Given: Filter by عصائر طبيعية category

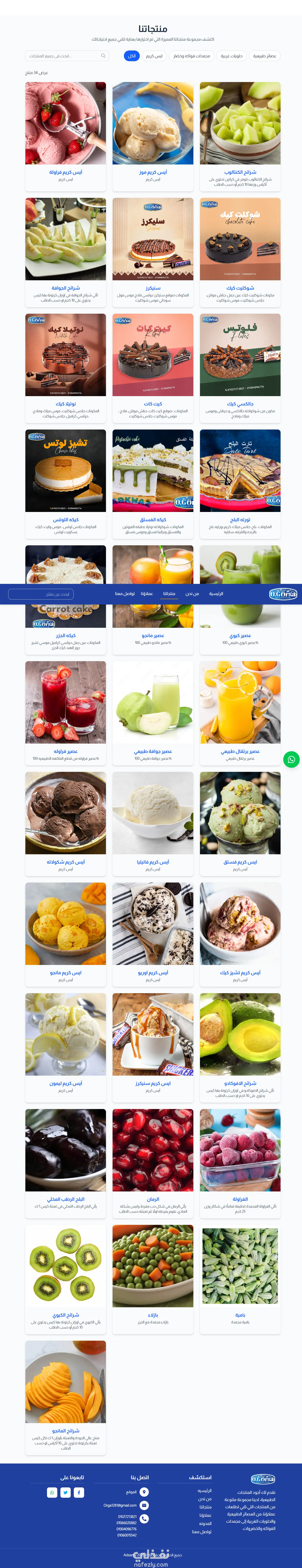Looking at the screenshot, I should tap(264, 56).
